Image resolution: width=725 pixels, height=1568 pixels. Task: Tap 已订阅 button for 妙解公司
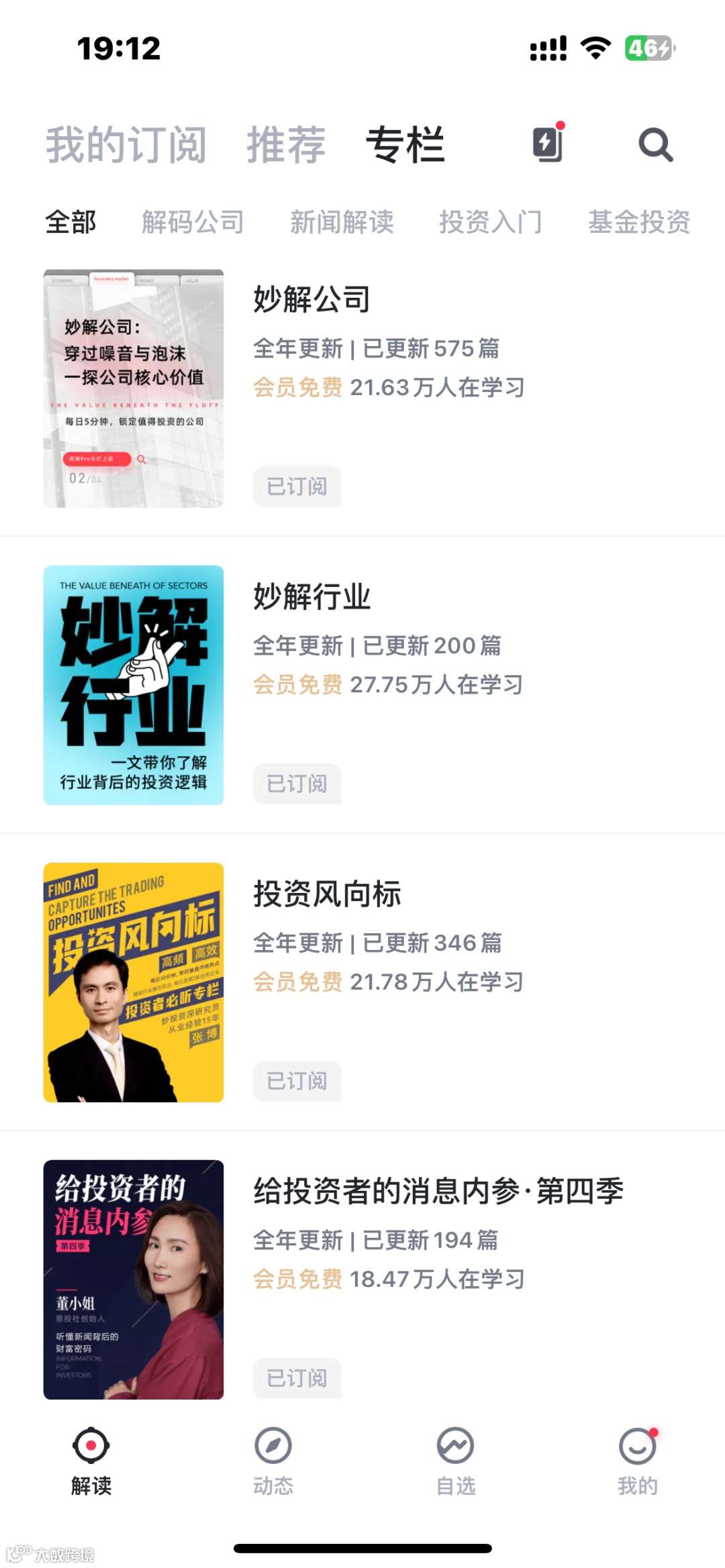pyautogui.click(x=297, y=486)
